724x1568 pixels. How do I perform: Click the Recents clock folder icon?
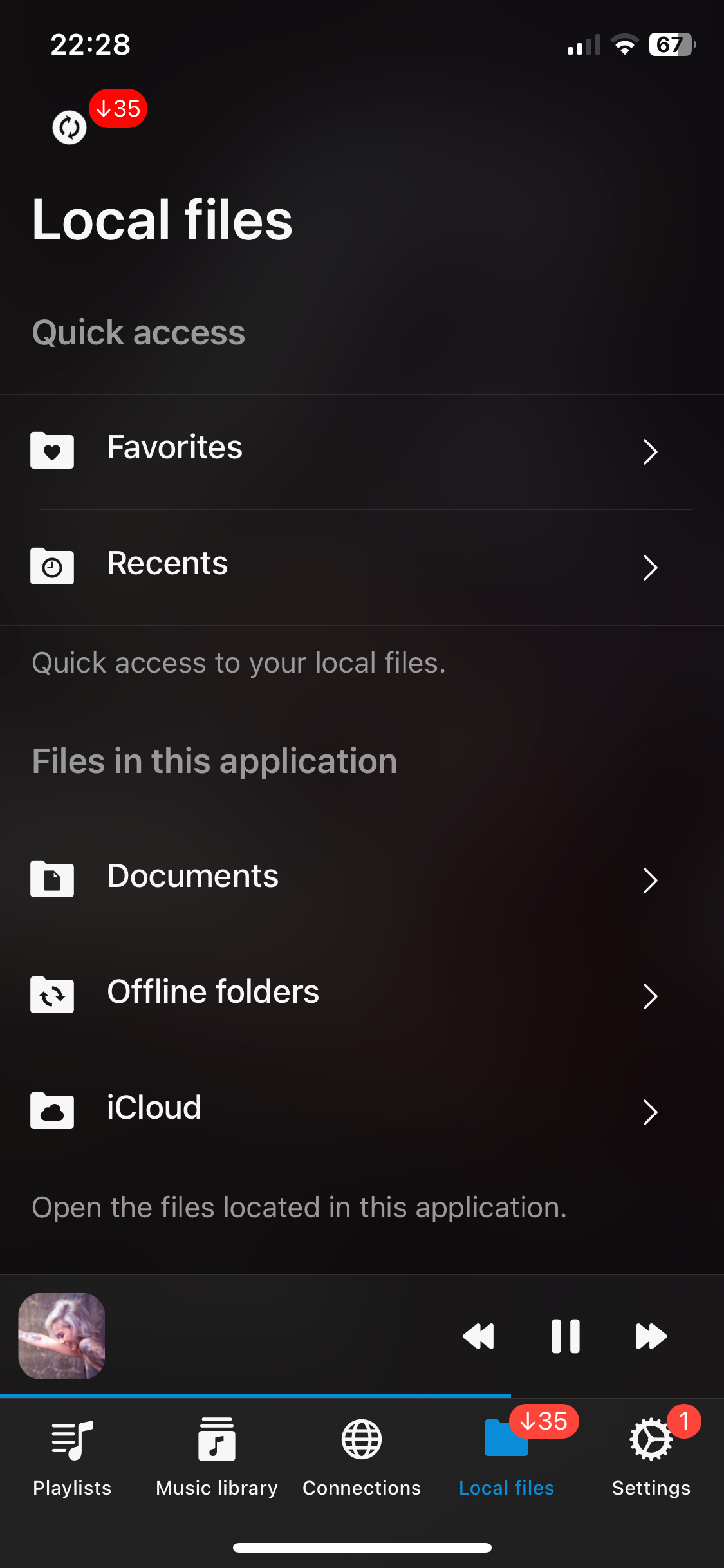(x=51, y=566)
